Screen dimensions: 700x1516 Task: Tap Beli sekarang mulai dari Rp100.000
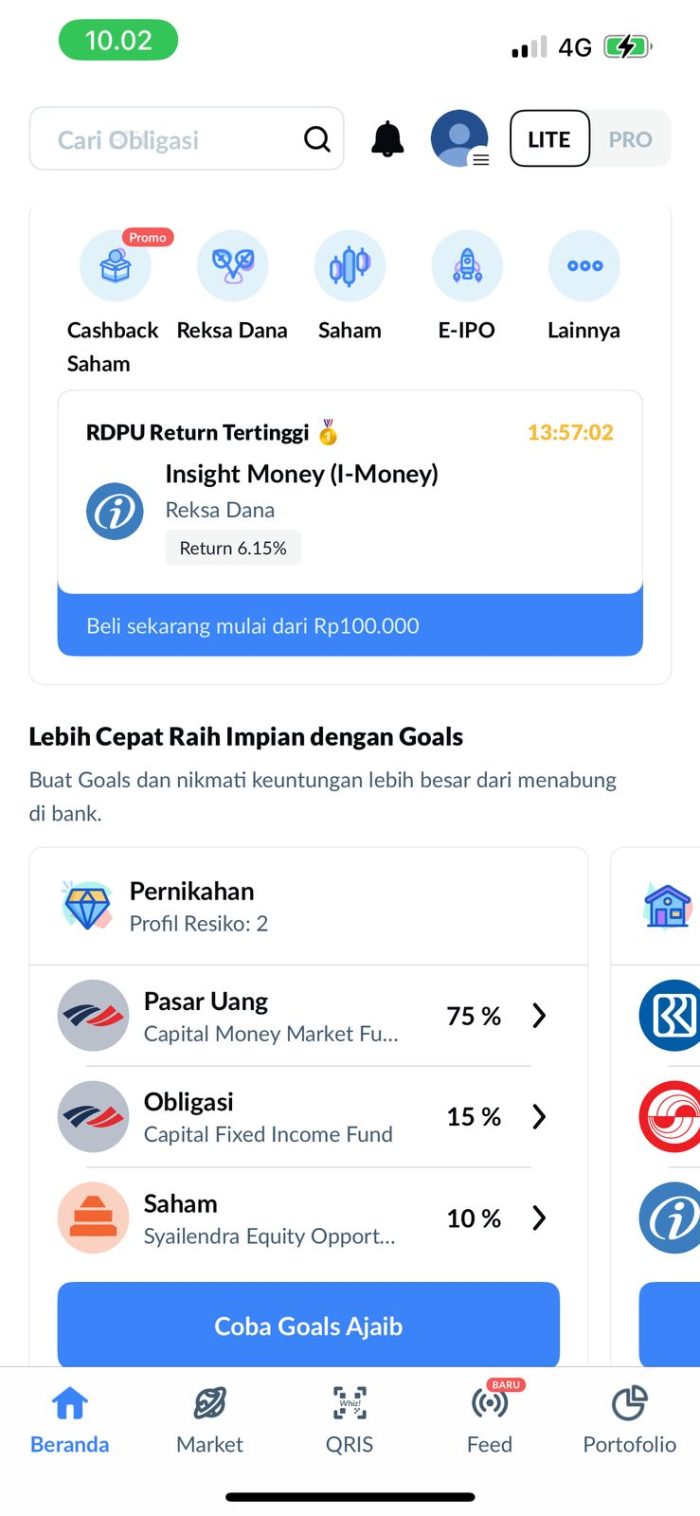click(x=349, y=626)
